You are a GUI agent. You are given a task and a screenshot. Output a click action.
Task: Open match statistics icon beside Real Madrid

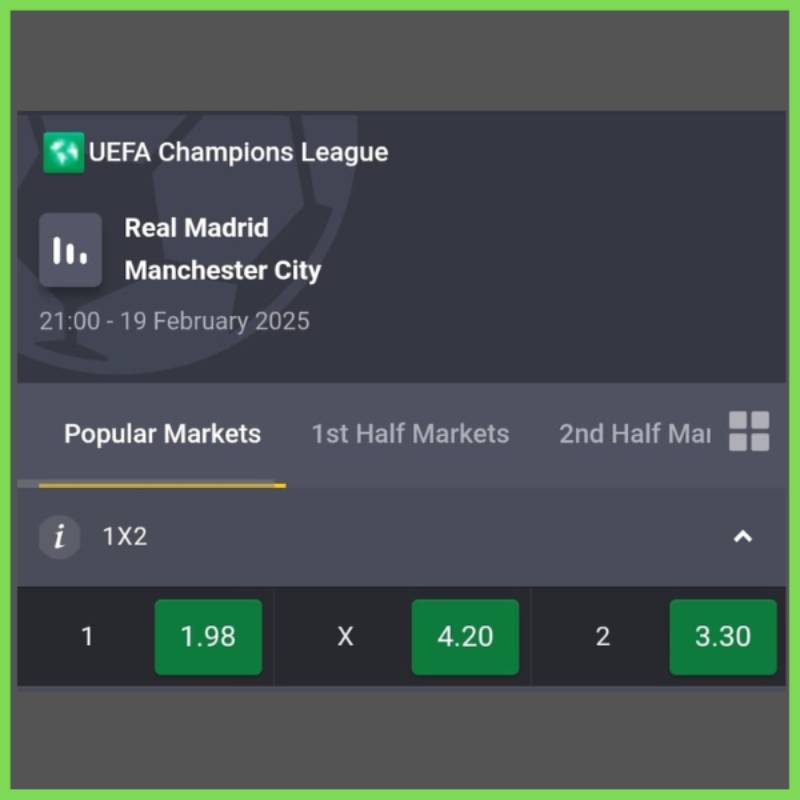coord(70,250)
